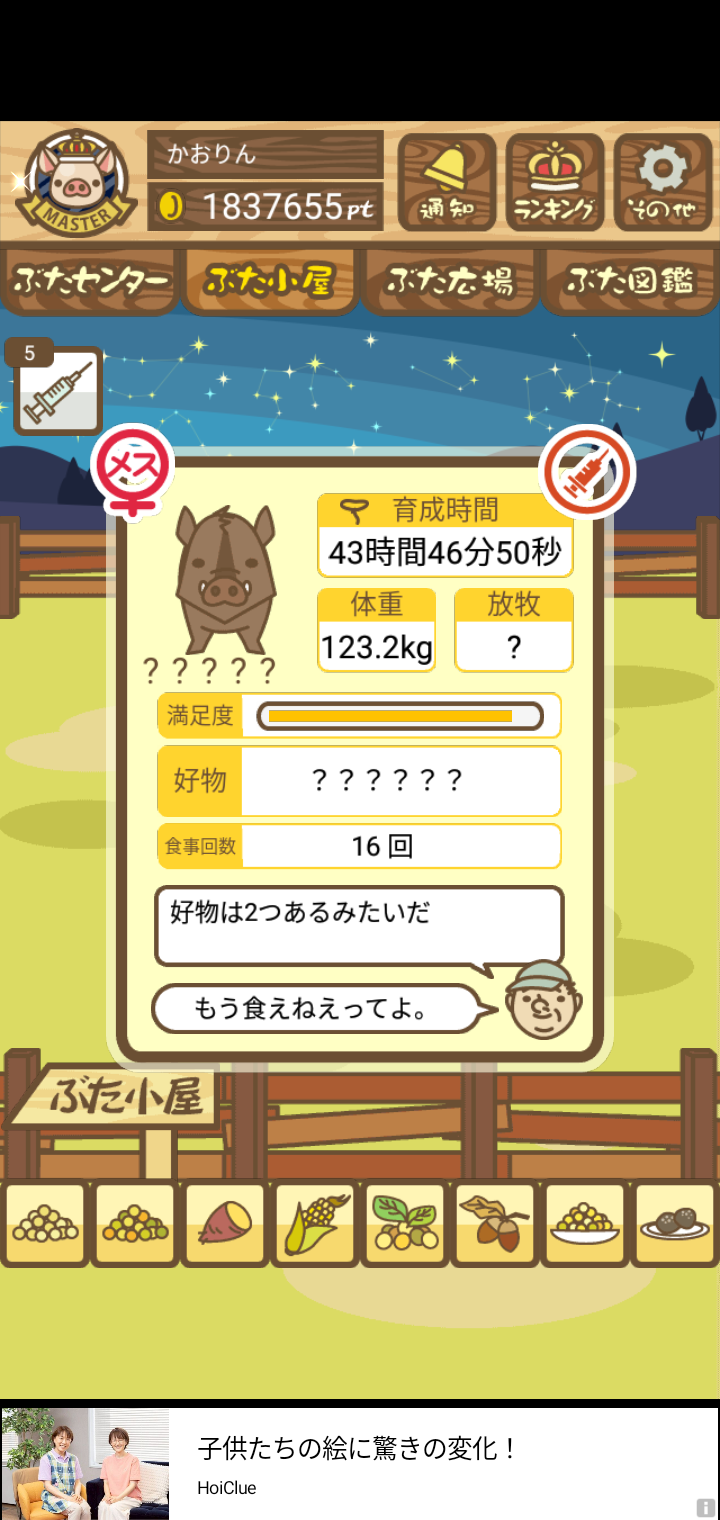Image resolution: width=720 pixels, height=1520 pixels.
Task: Open the 通知 notifications bell
Action: 446,182
